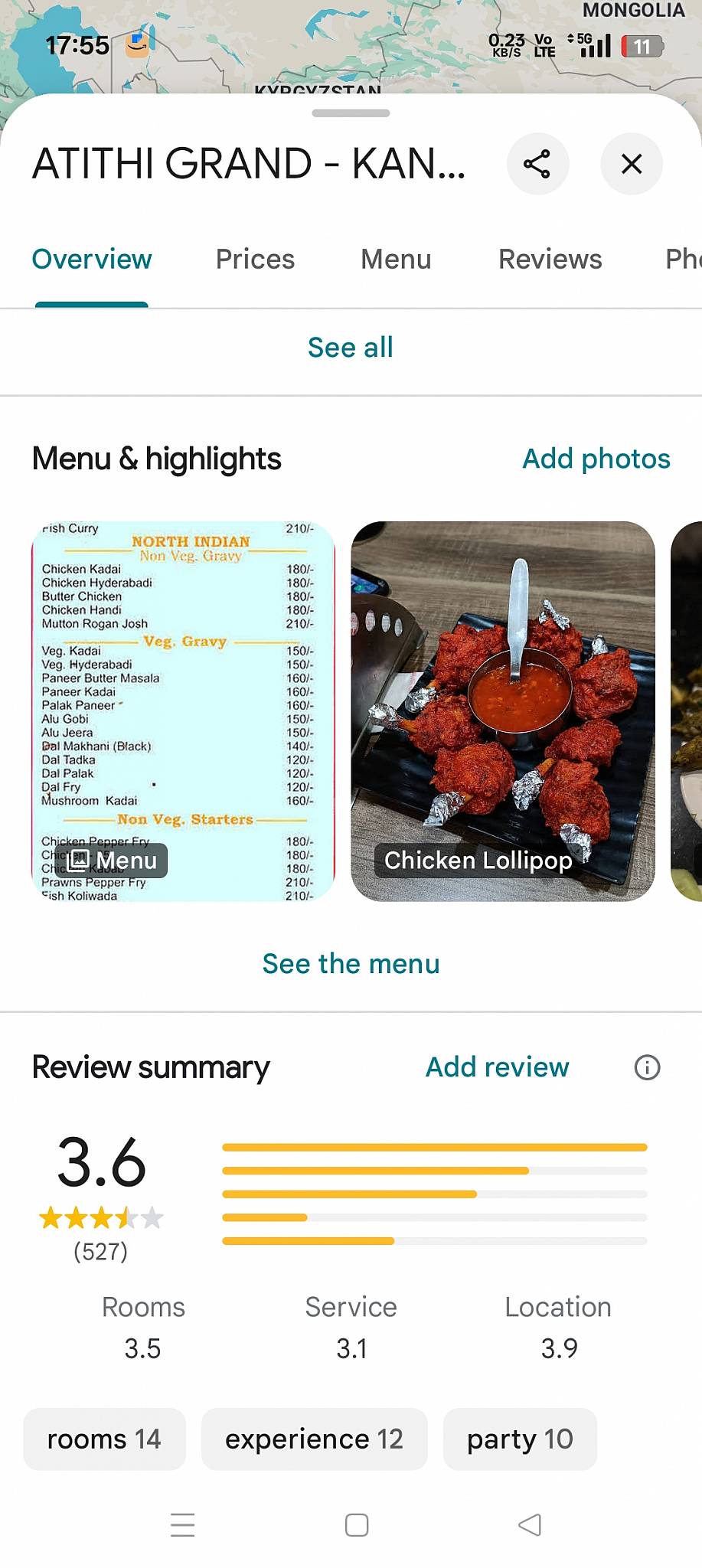Toggle the rooms 14 review filter chip

[x=103, y=1439]
